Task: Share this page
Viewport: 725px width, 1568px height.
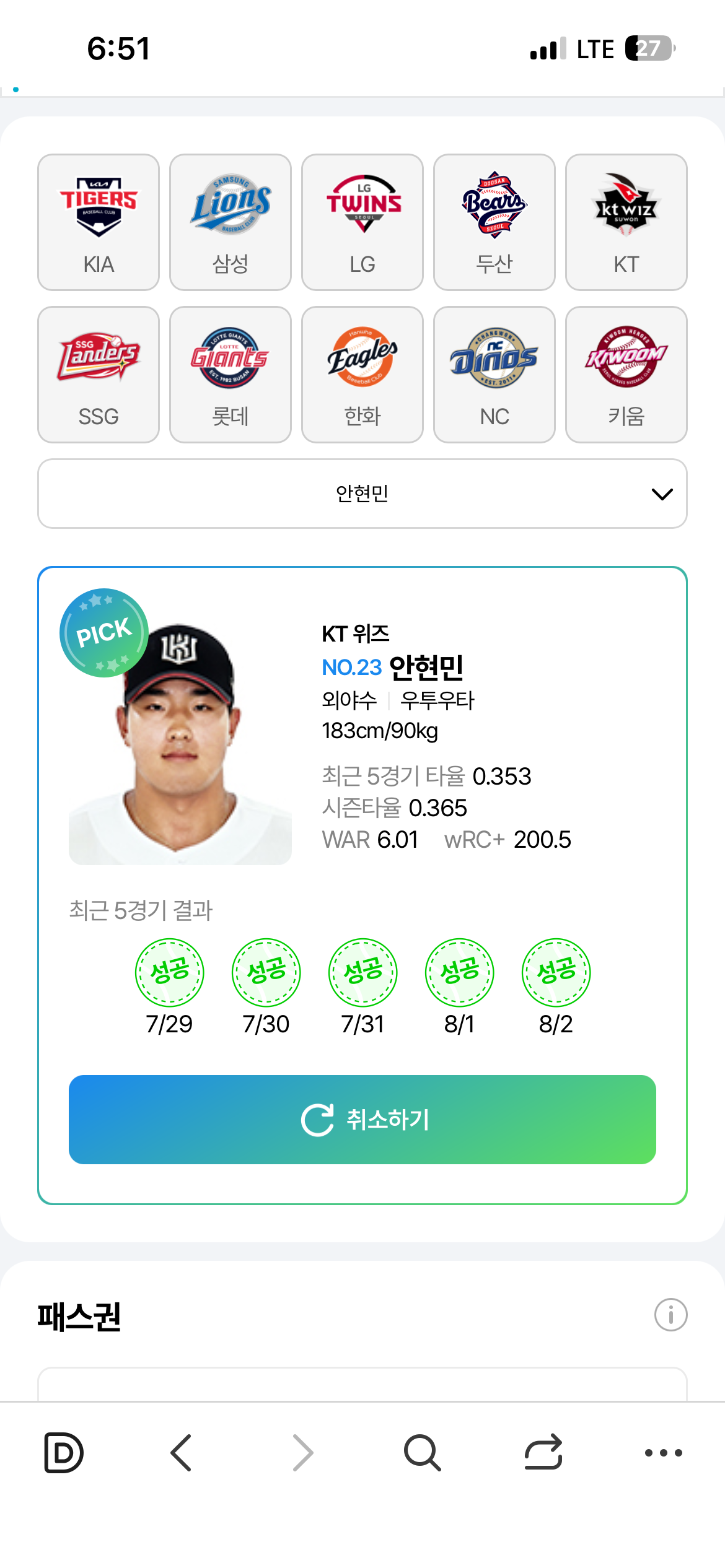Action: pos(543,1452)
